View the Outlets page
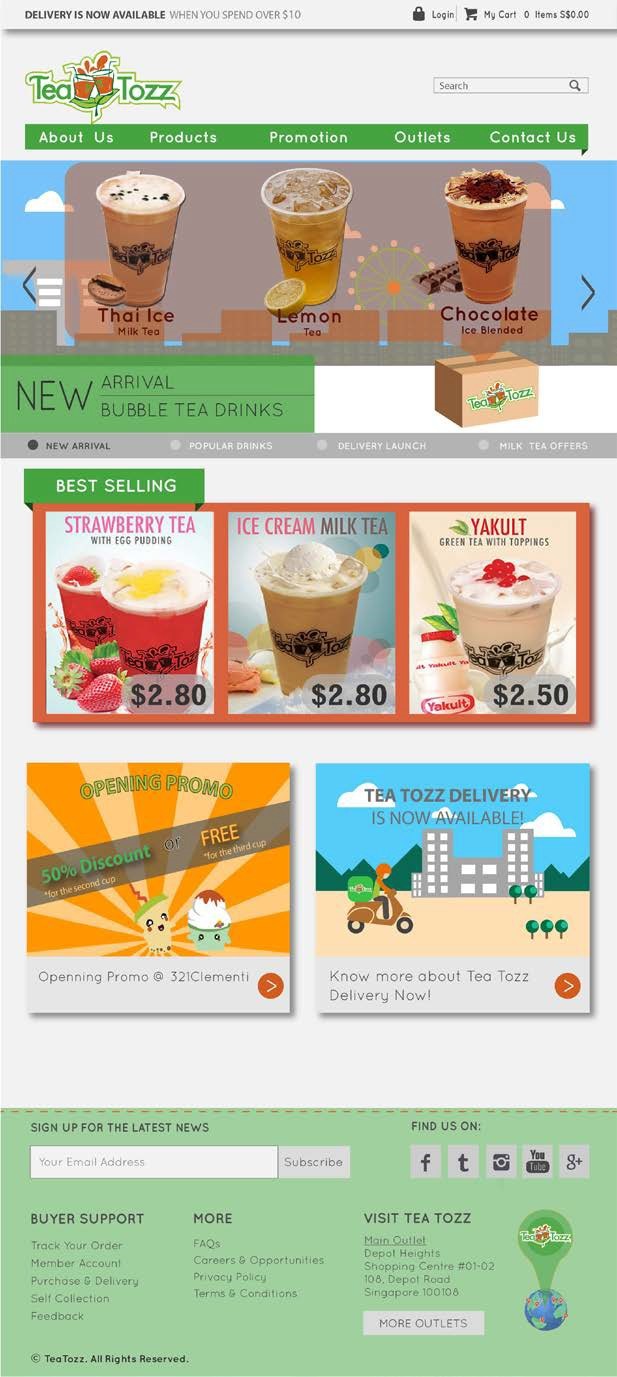 [422, 138]
